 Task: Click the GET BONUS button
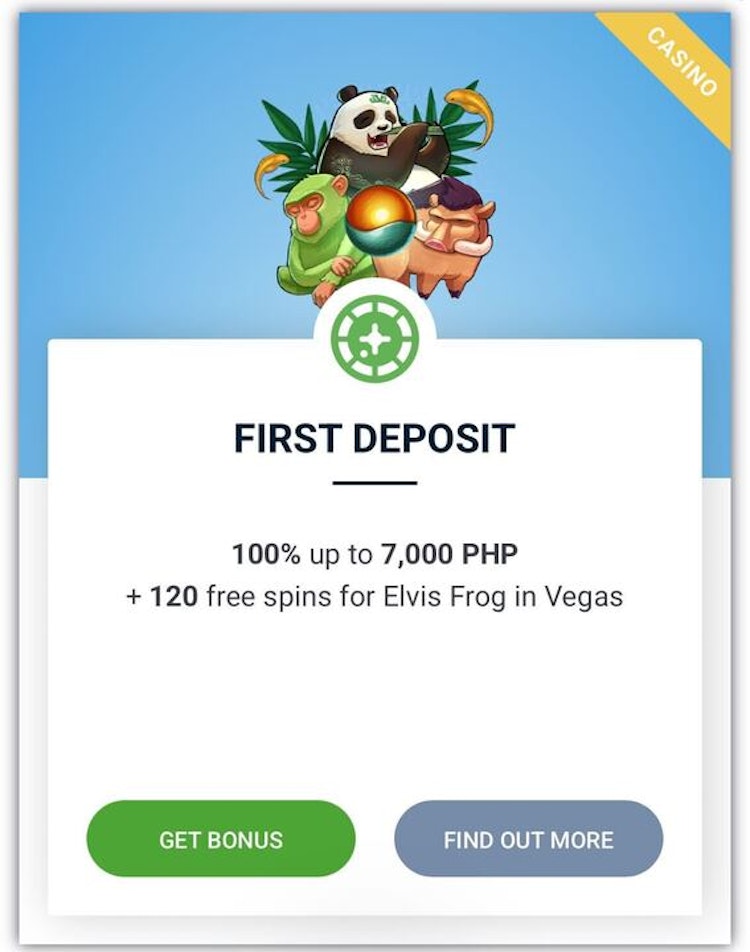click(219, 840)
